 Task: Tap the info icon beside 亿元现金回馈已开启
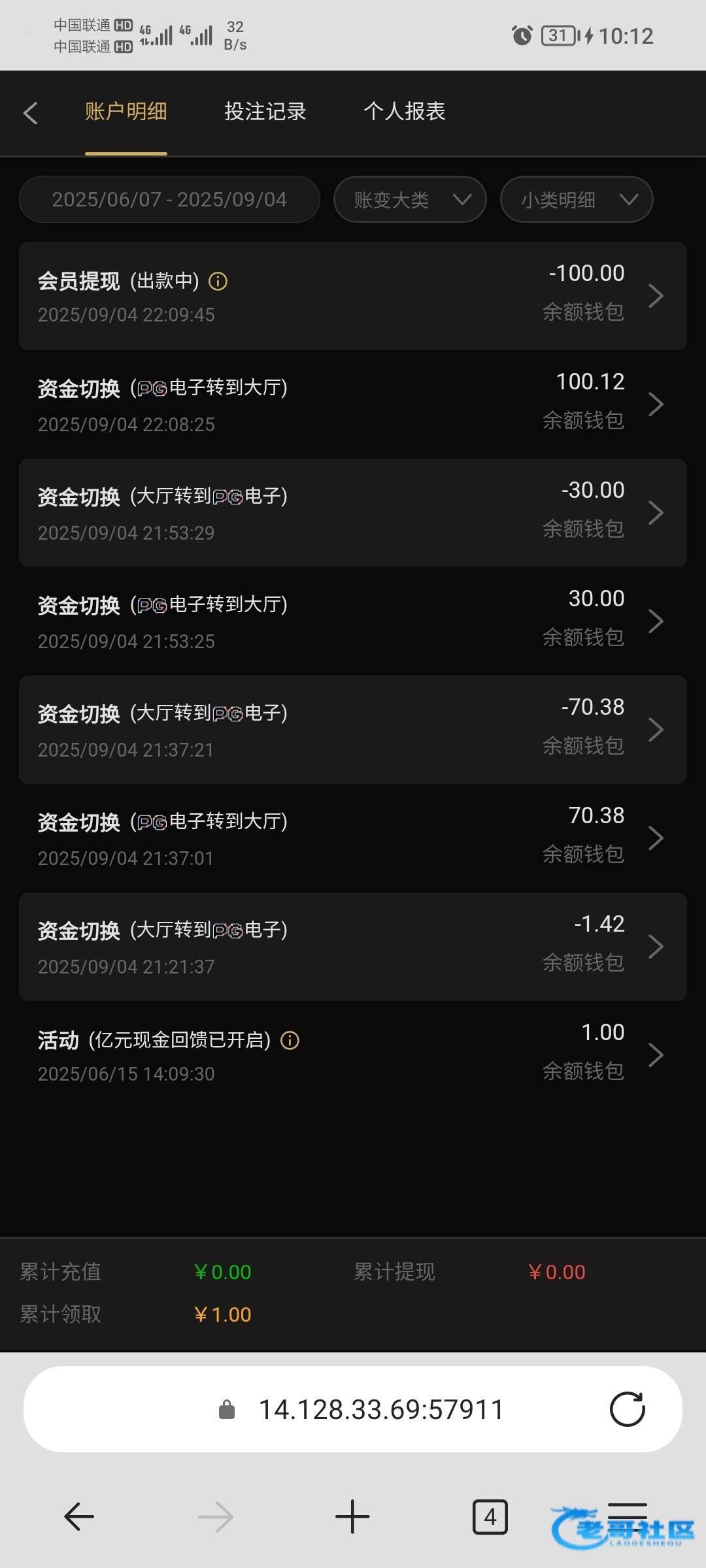pos(290,1040)
